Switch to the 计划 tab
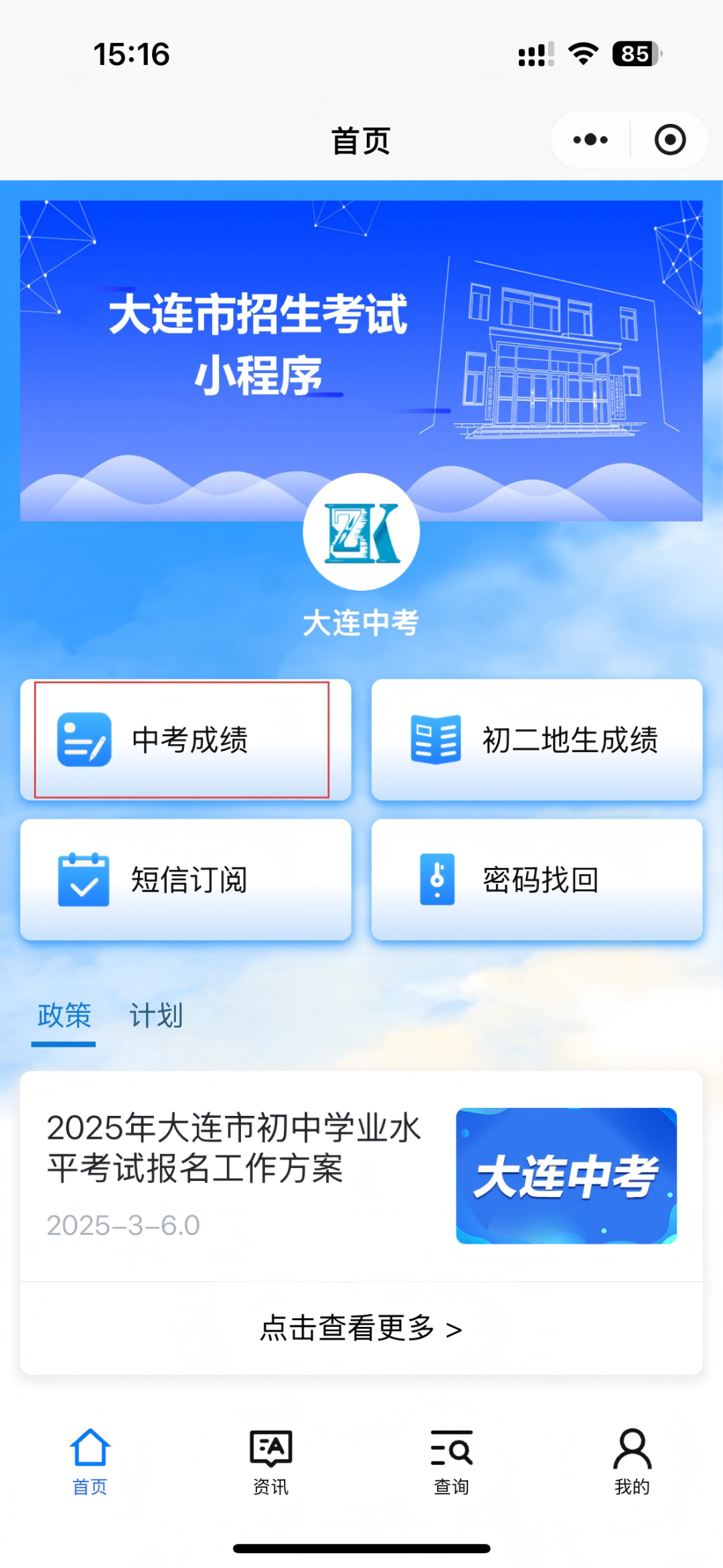 click(156, 1015)
